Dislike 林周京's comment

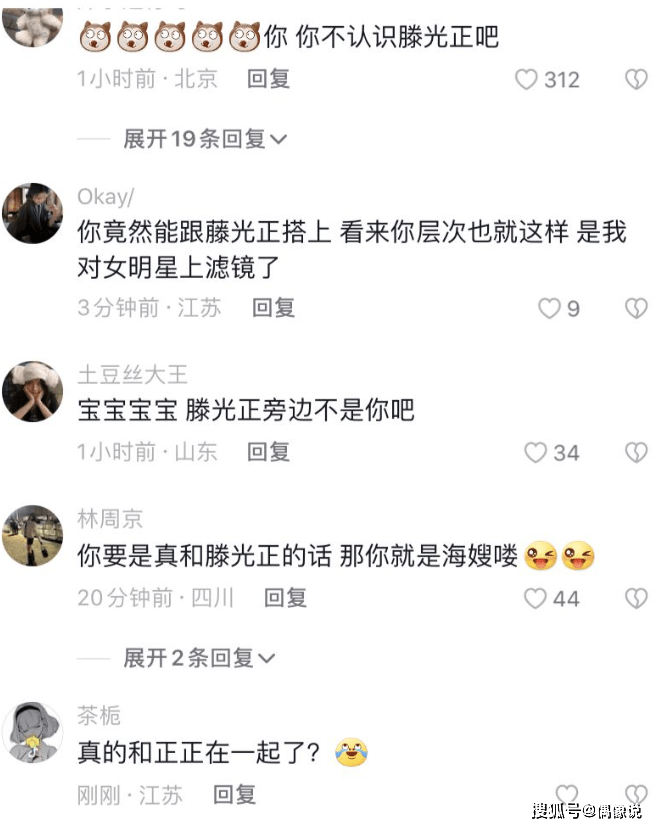coord(636,599)
